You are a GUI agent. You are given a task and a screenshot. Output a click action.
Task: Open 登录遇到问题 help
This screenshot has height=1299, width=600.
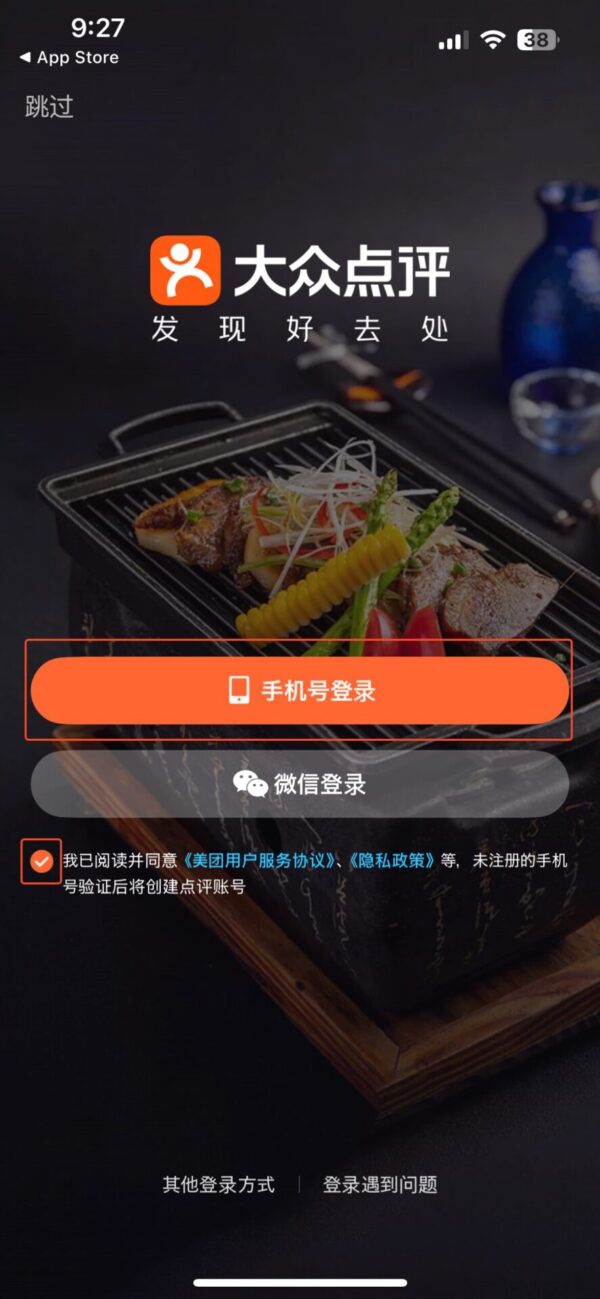(380, 1185)
